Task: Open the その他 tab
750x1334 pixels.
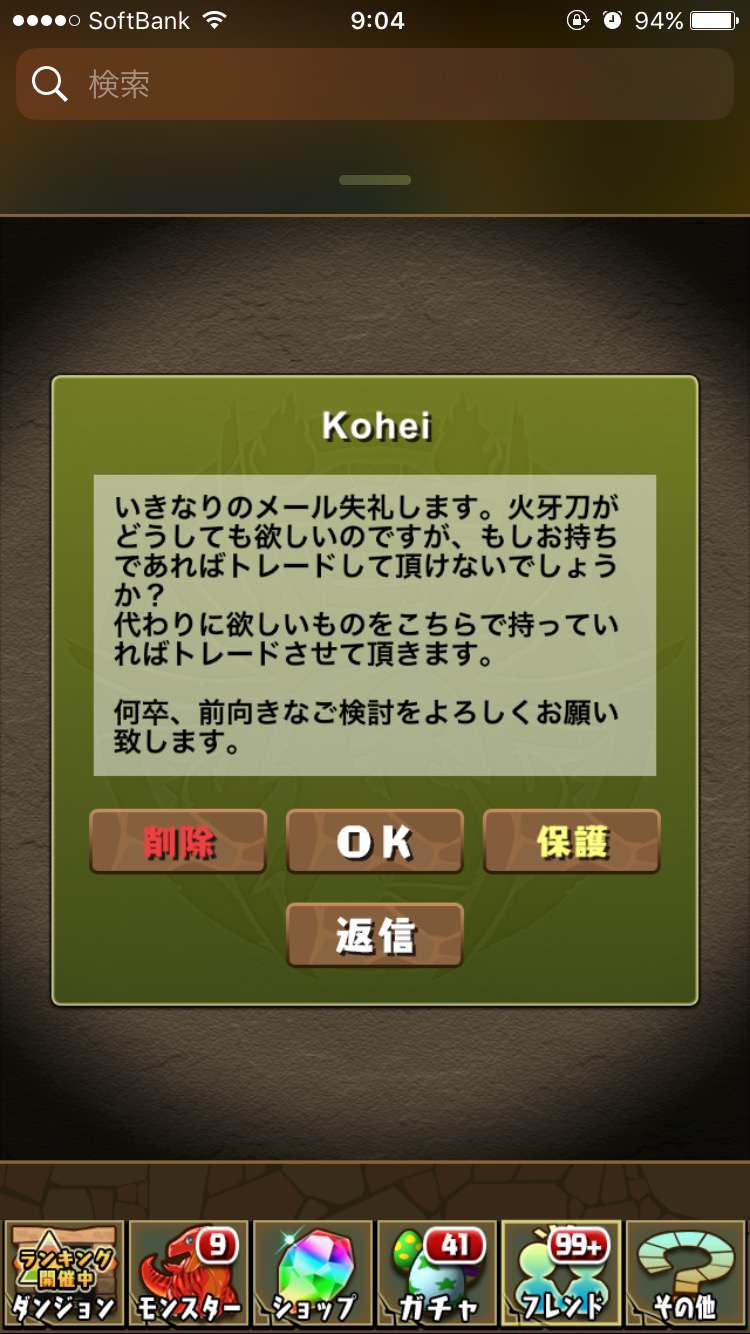Action: [687, 1272]
